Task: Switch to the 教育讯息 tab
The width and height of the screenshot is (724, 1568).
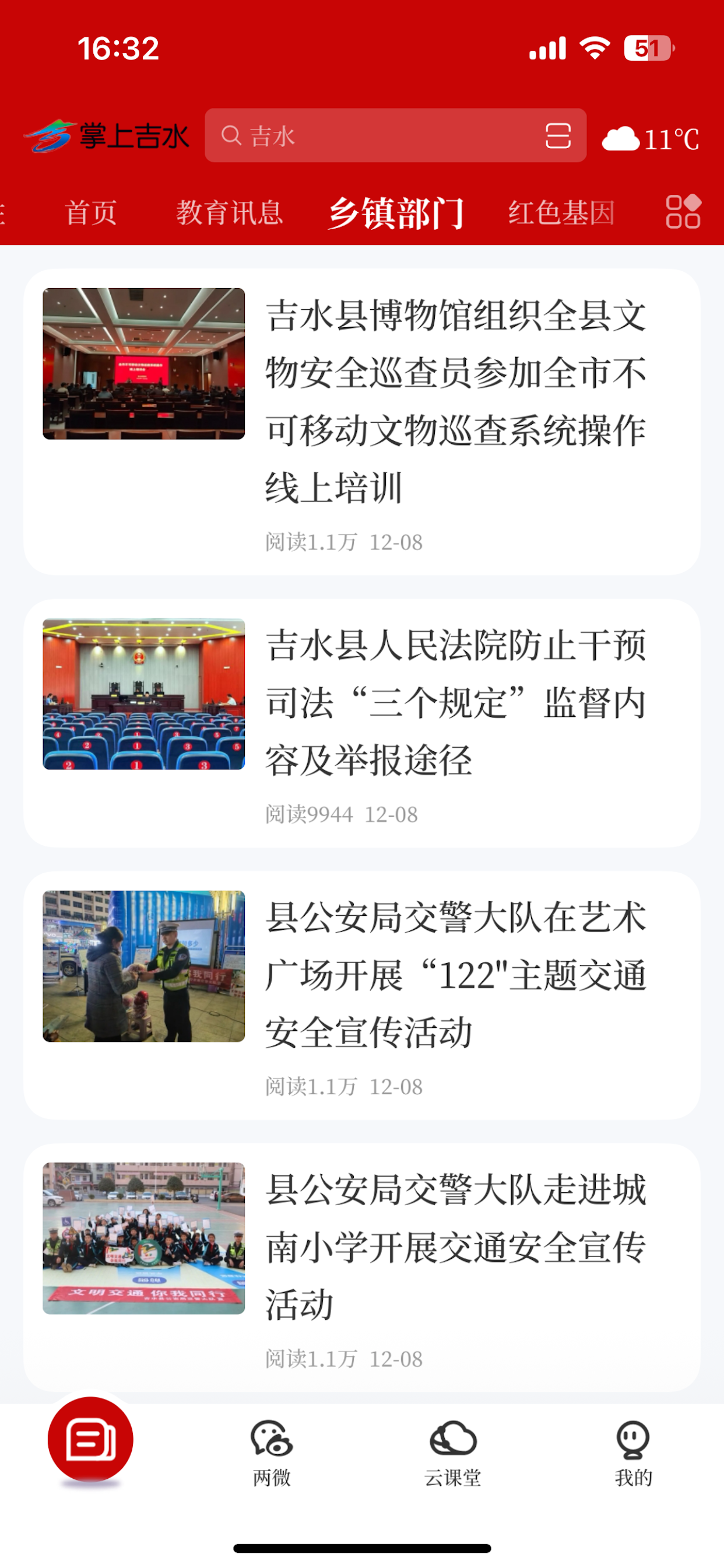Action: pyautogui.click(x=229, y=213)
